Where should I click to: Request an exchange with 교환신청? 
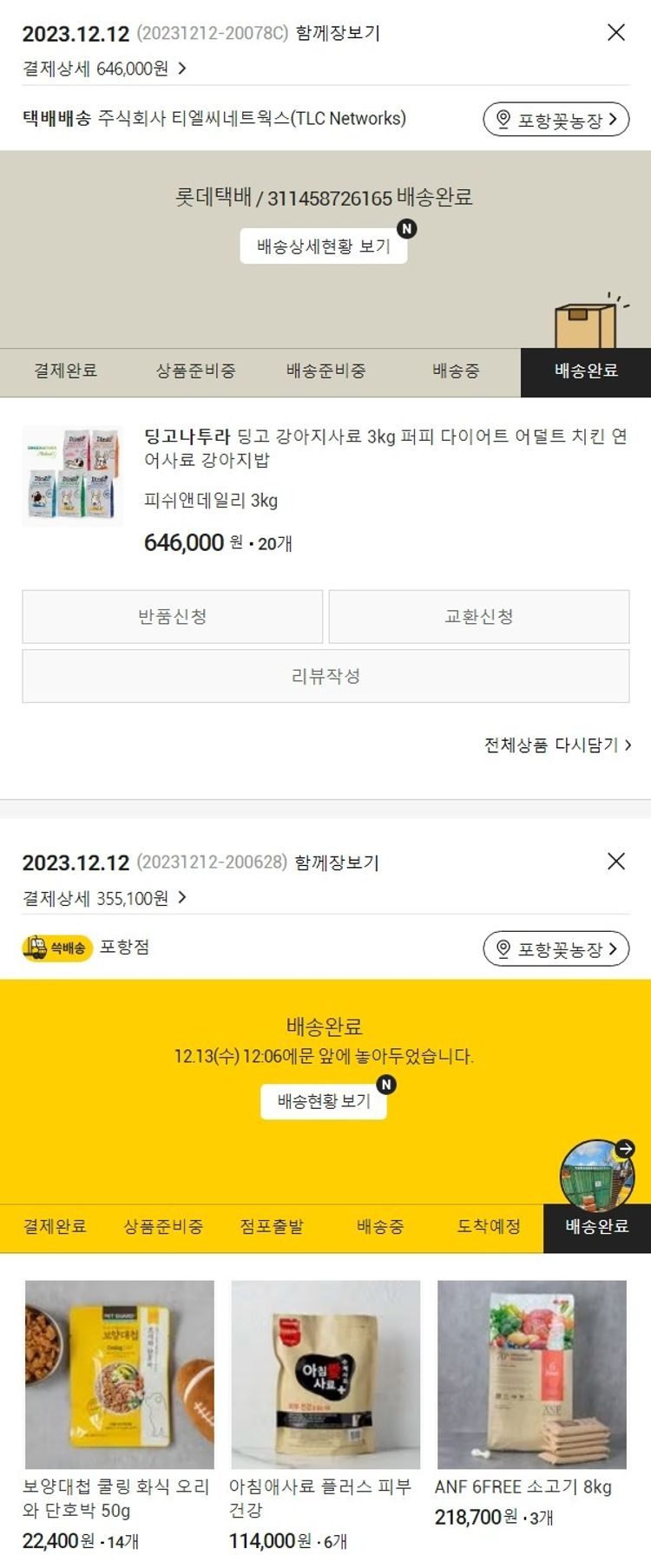478,616
